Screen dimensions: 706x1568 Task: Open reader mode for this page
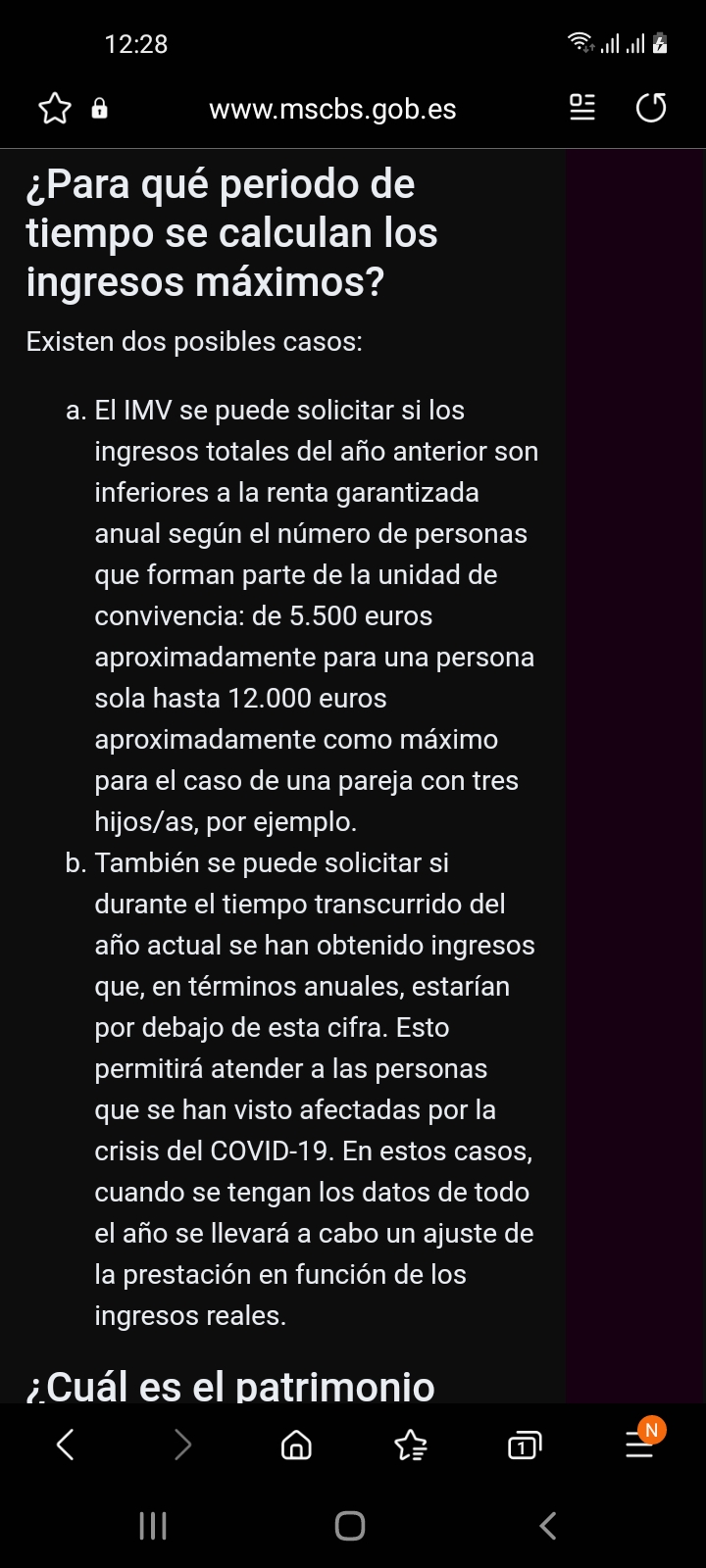coord(582,107)
